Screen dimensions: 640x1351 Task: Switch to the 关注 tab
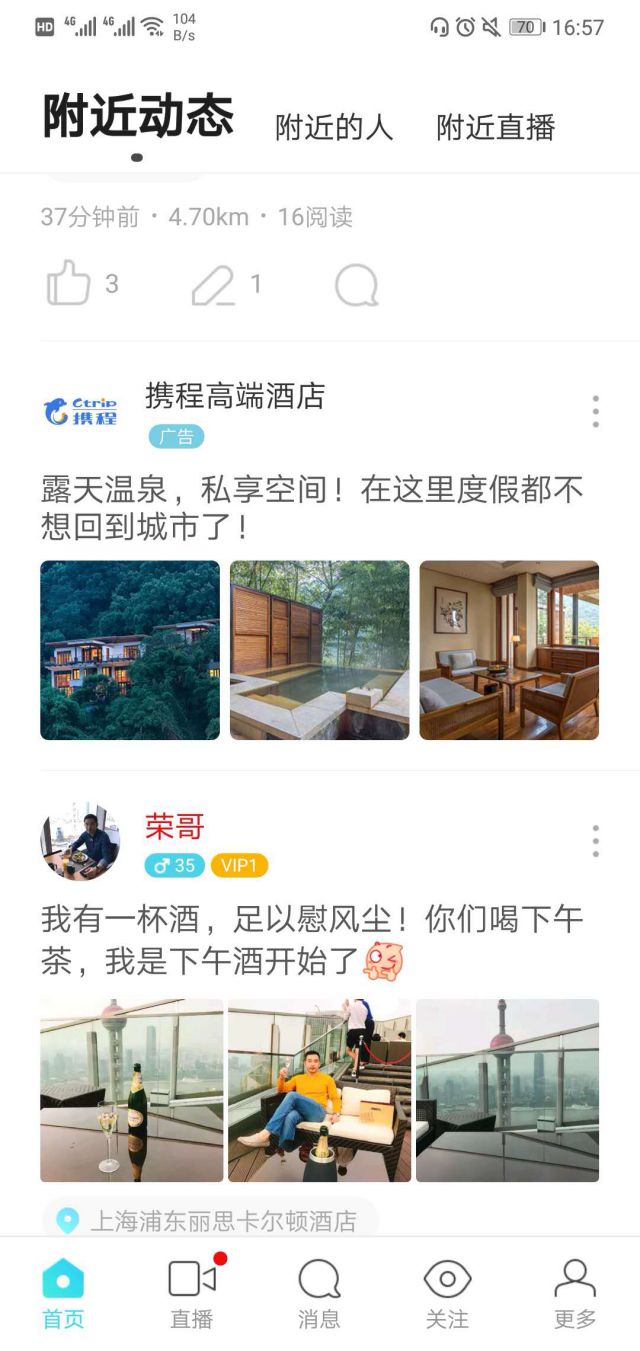447,1293
